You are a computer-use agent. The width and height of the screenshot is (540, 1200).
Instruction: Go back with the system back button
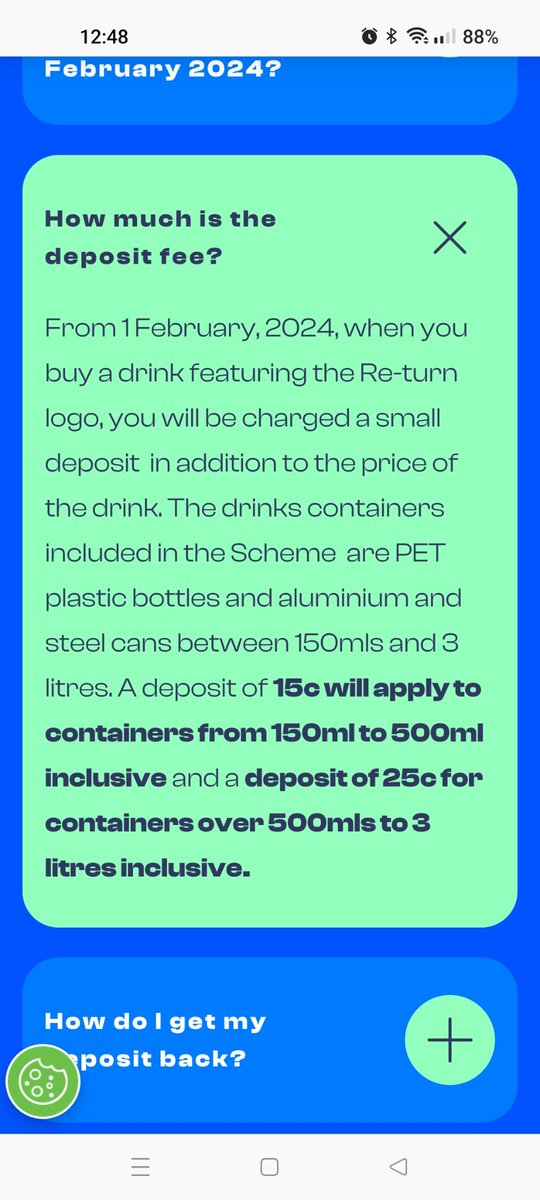point(398,1166)
